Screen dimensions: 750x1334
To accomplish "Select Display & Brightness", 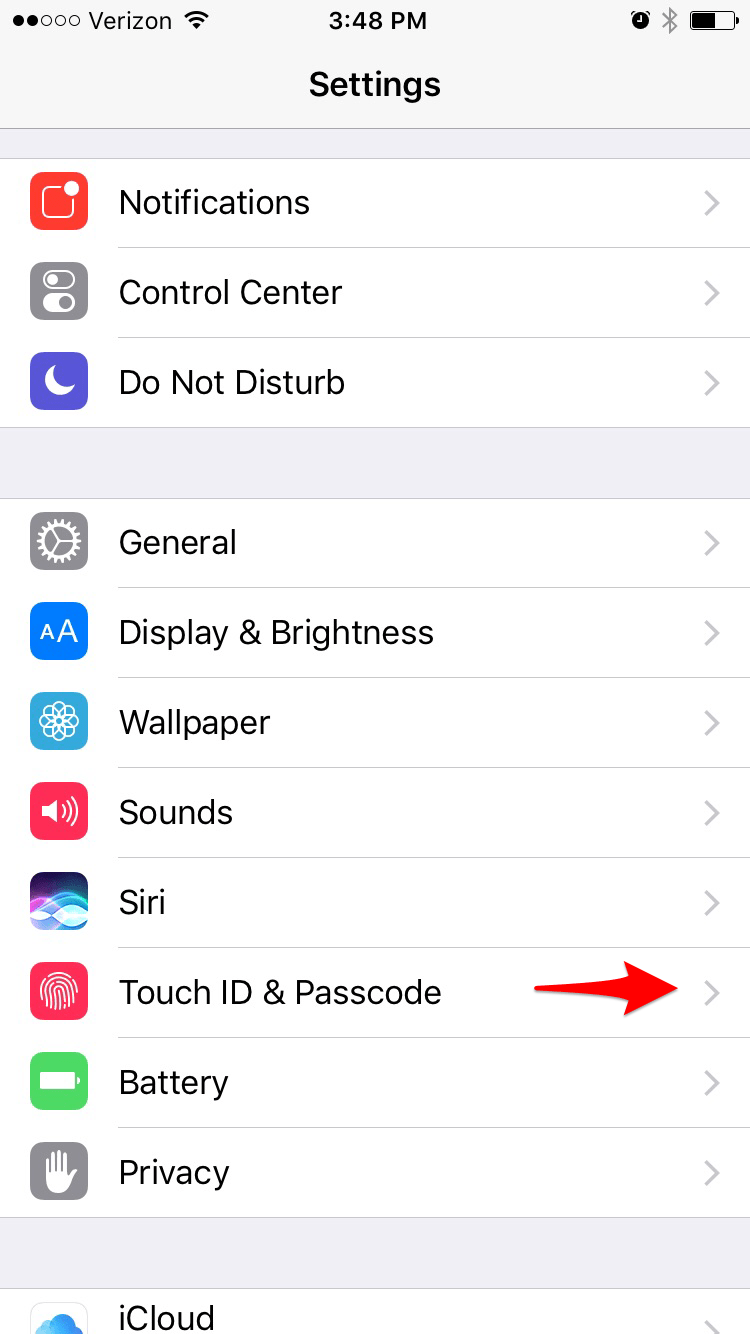I will [375, 633].
